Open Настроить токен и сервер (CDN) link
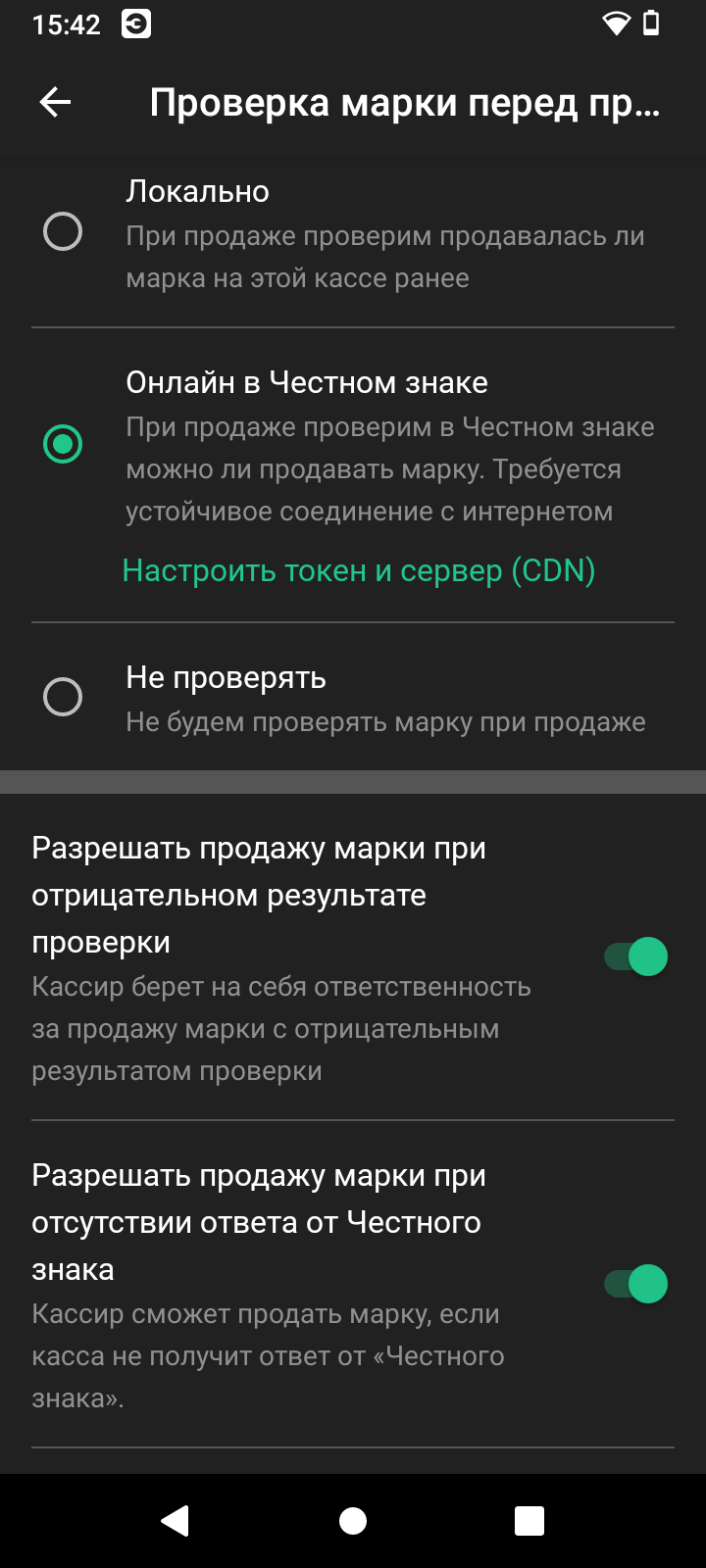 (359, 570)
